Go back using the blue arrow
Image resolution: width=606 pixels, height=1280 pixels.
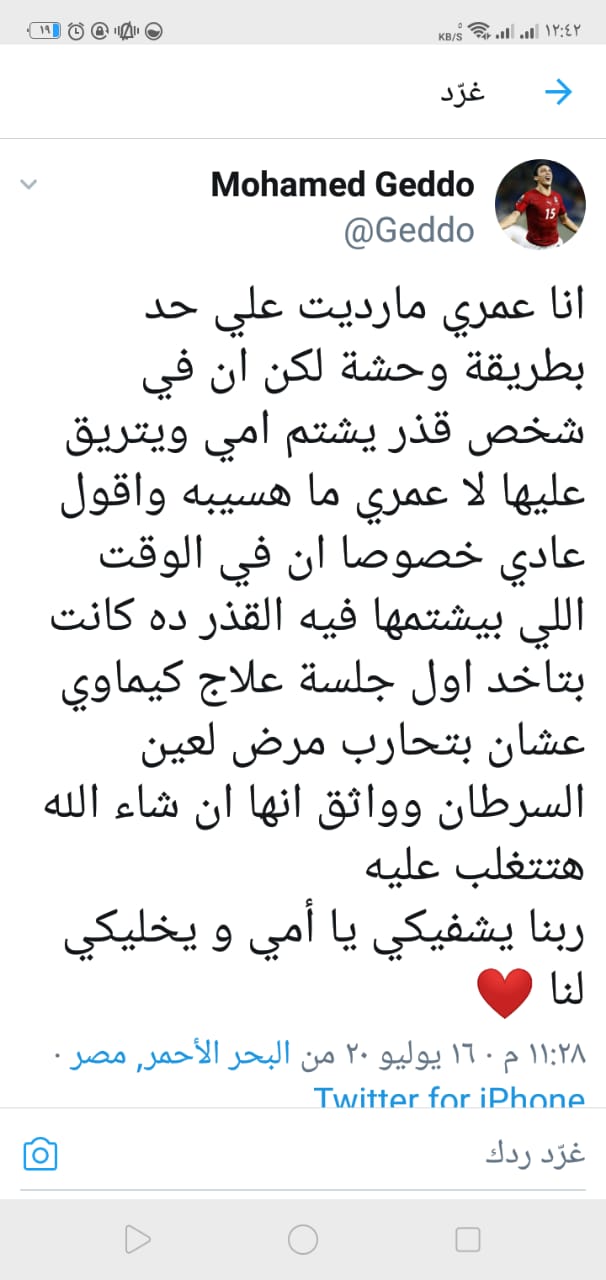coord(557,92)
